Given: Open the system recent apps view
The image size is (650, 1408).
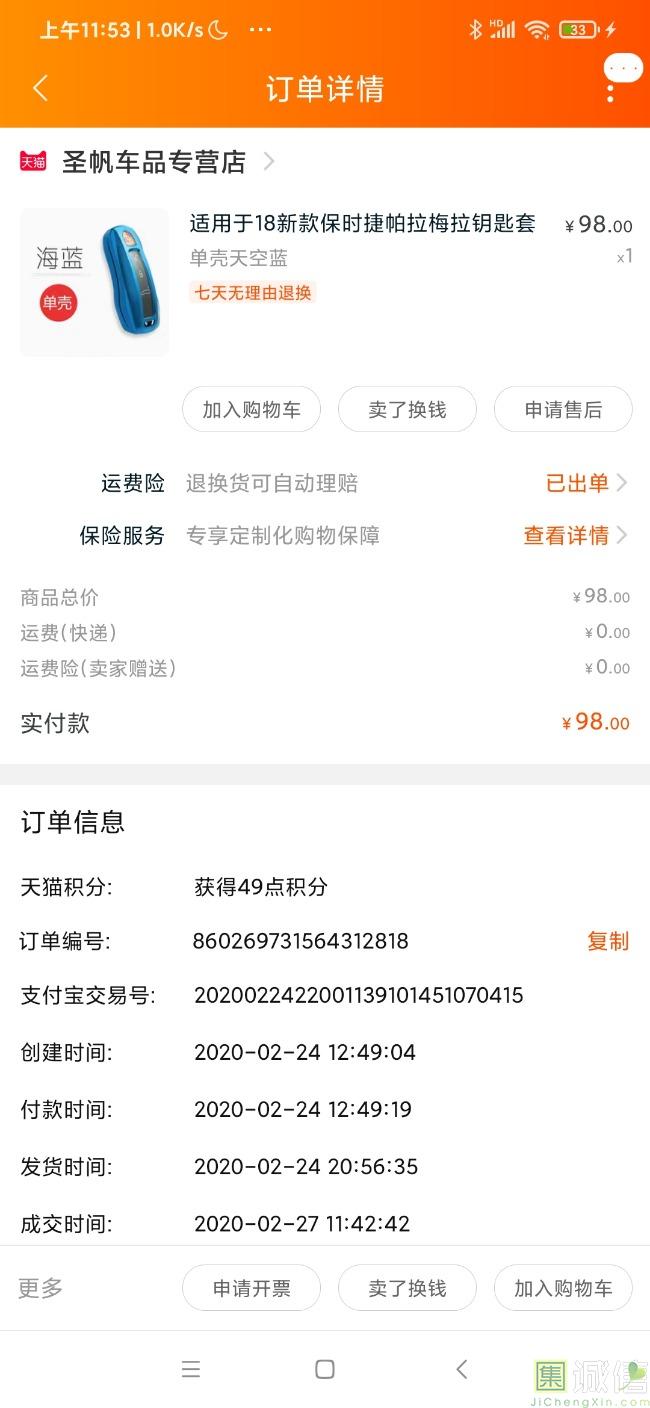Looking at the screenshot, I should coord(191,1369).
